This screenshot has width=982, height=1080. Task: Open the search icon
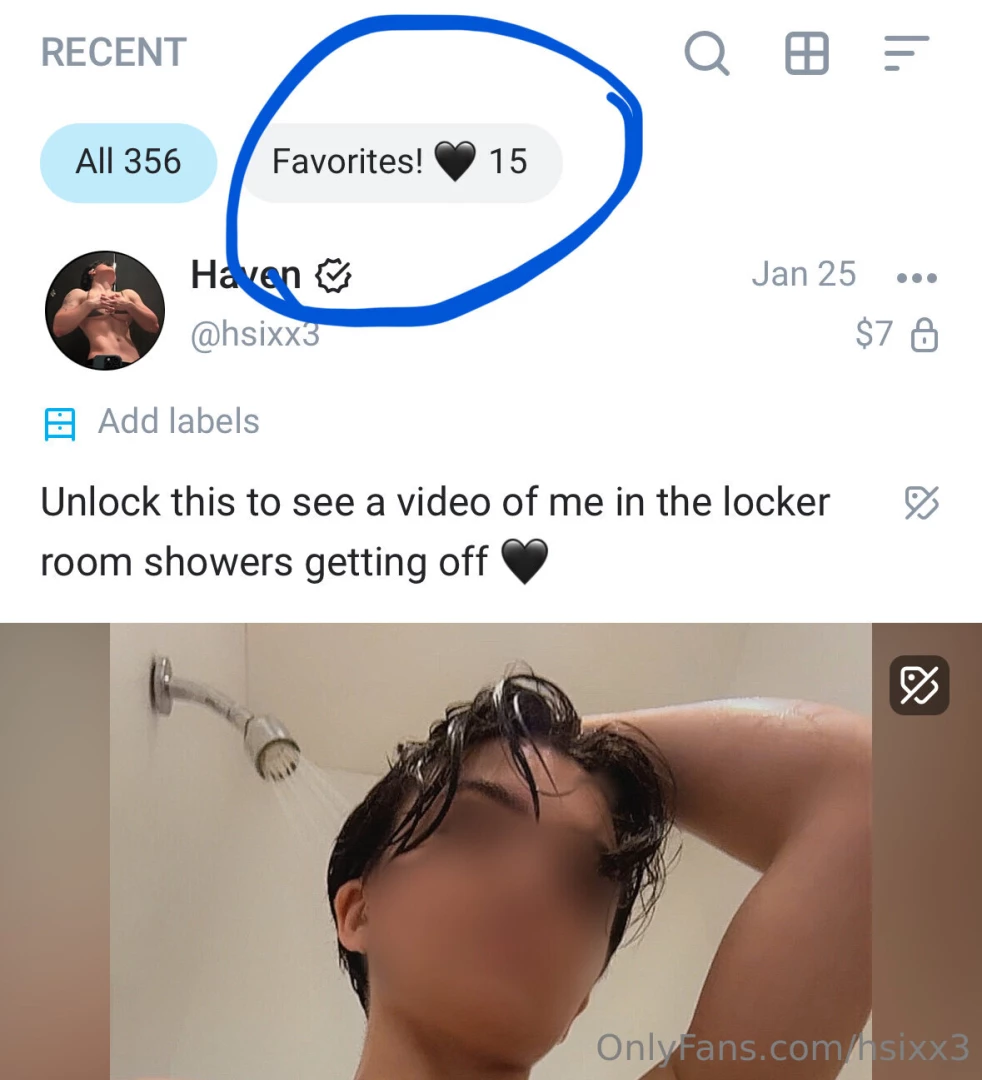point(707,55)
